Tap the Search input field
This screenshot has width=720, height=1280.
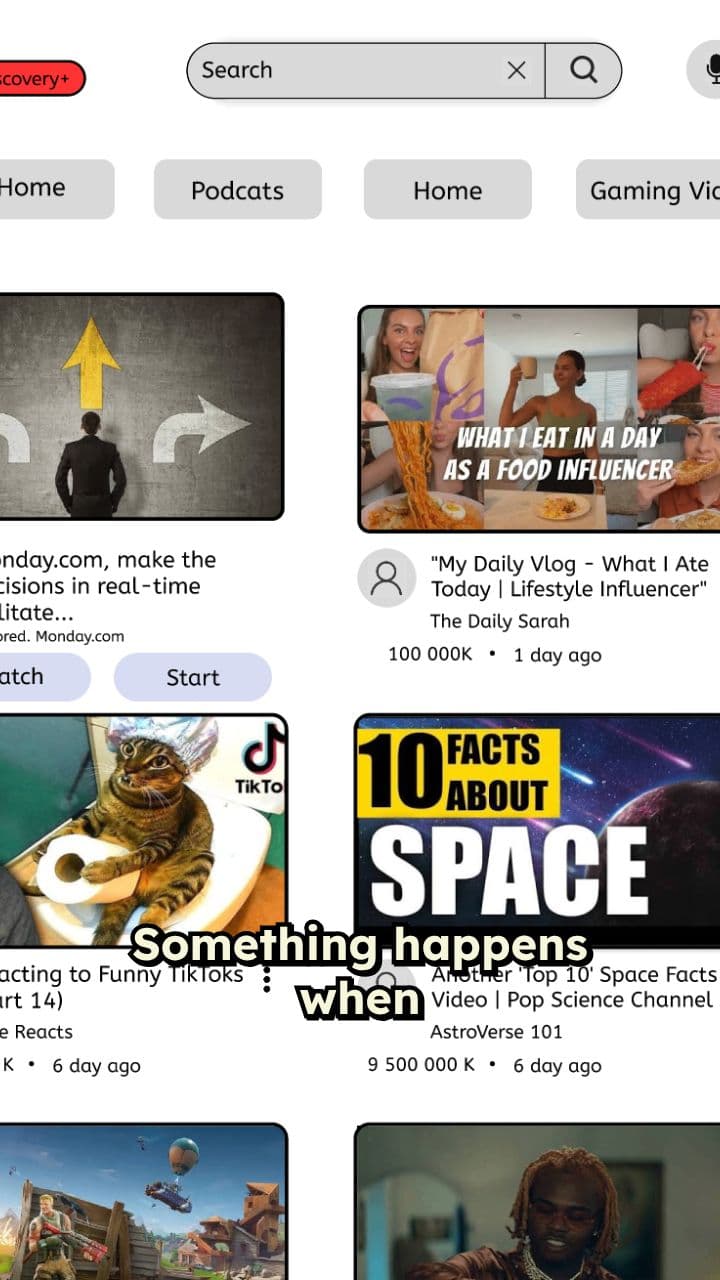(x=345, y=70)
